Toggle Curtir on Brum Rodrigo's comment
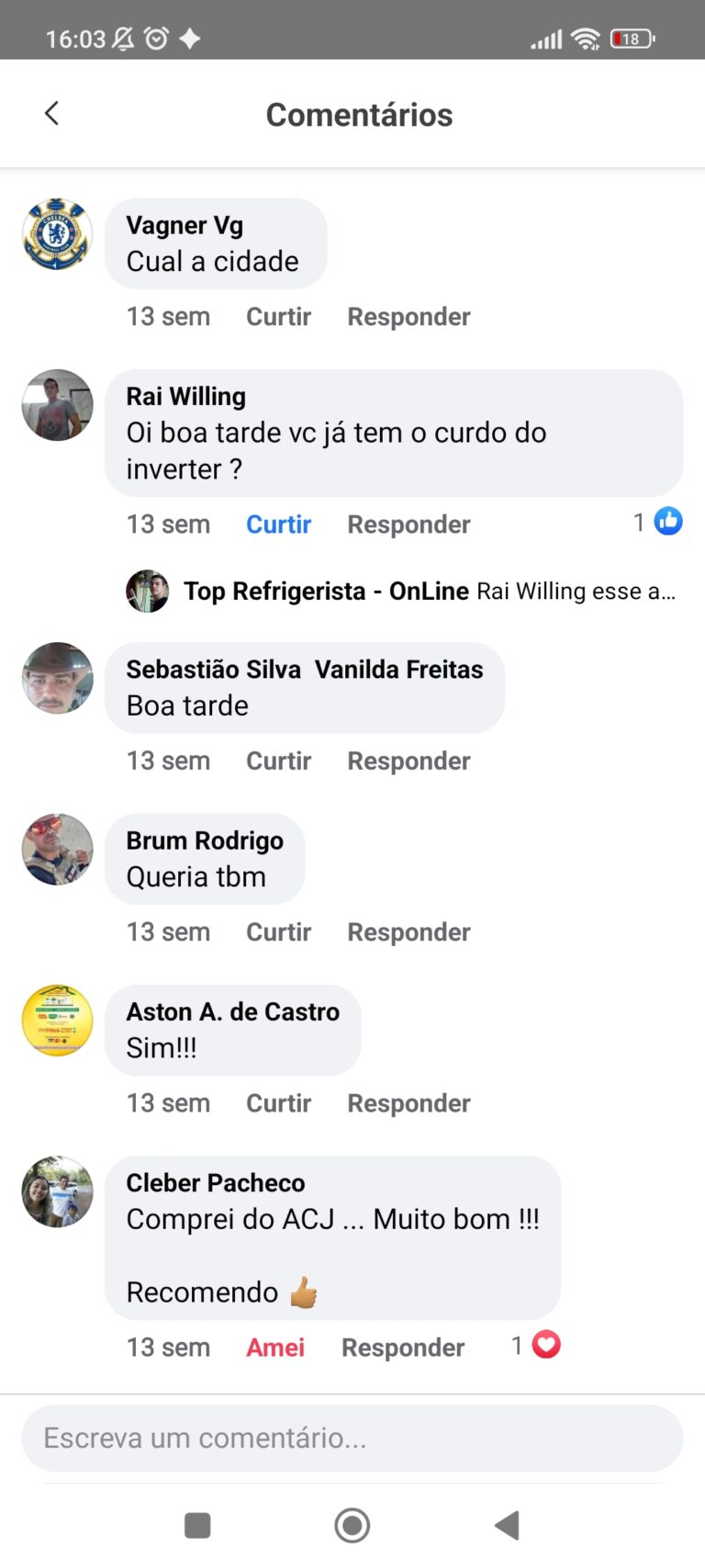 [278, 931]
